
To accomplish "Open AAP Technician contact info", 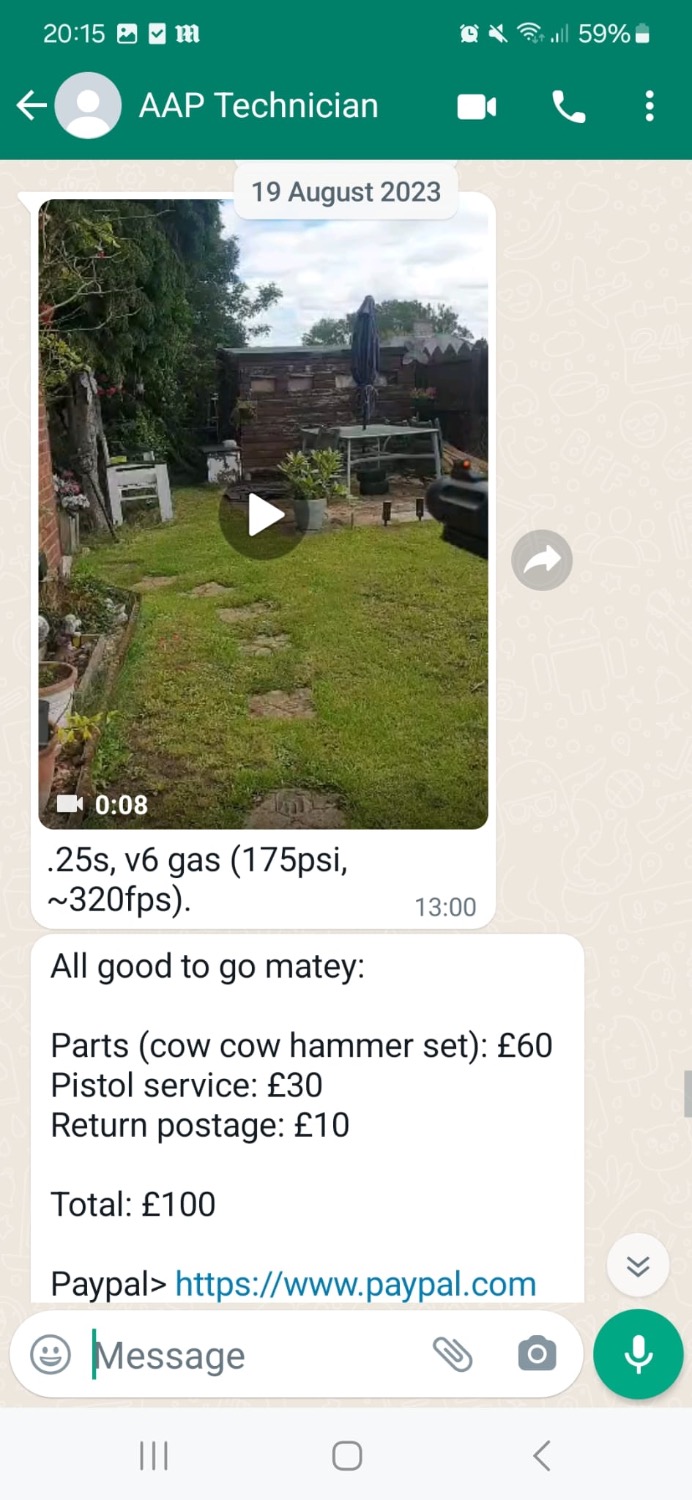I will [258, 106].
